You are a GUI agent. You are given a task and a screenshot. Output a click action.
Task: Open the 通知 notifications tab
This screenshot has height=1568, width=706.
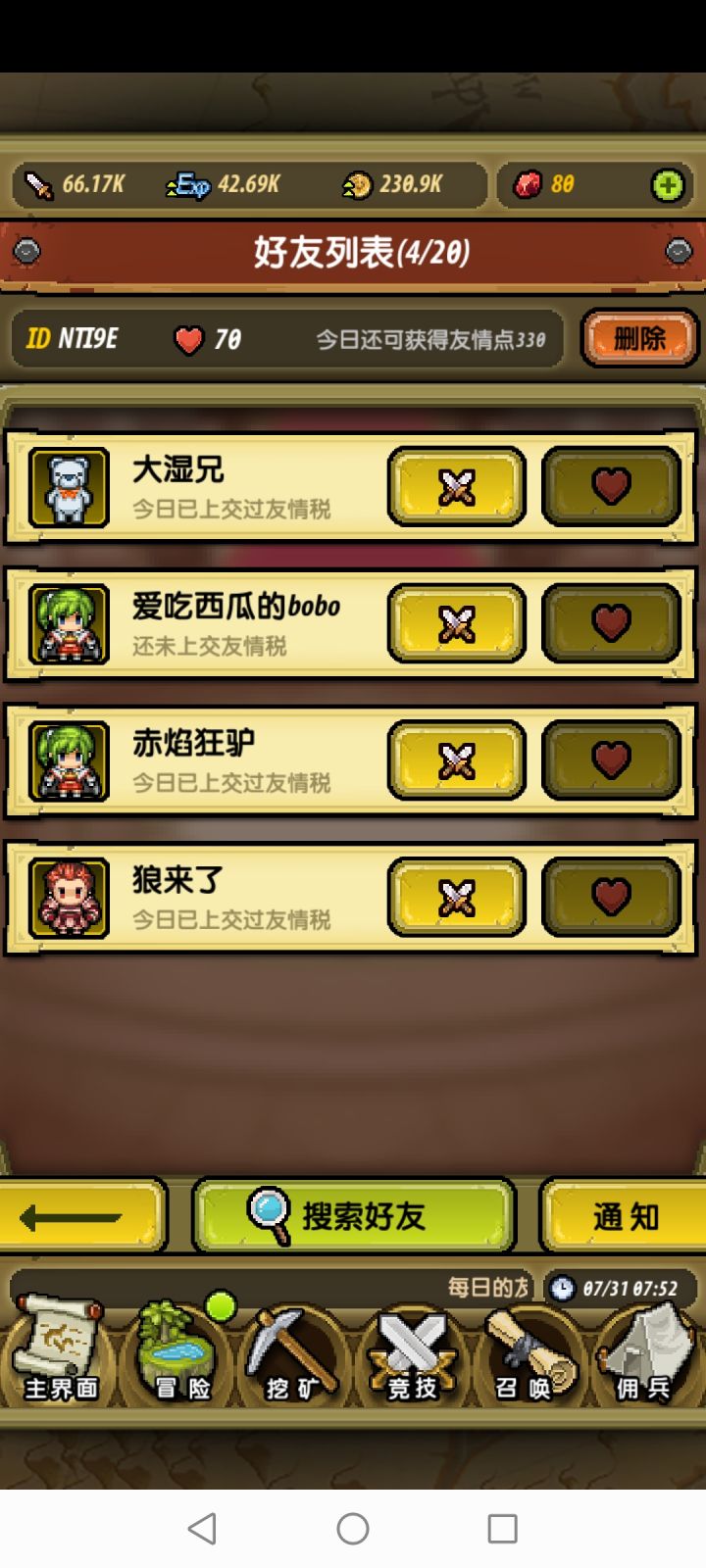[x=625, y=1216]
